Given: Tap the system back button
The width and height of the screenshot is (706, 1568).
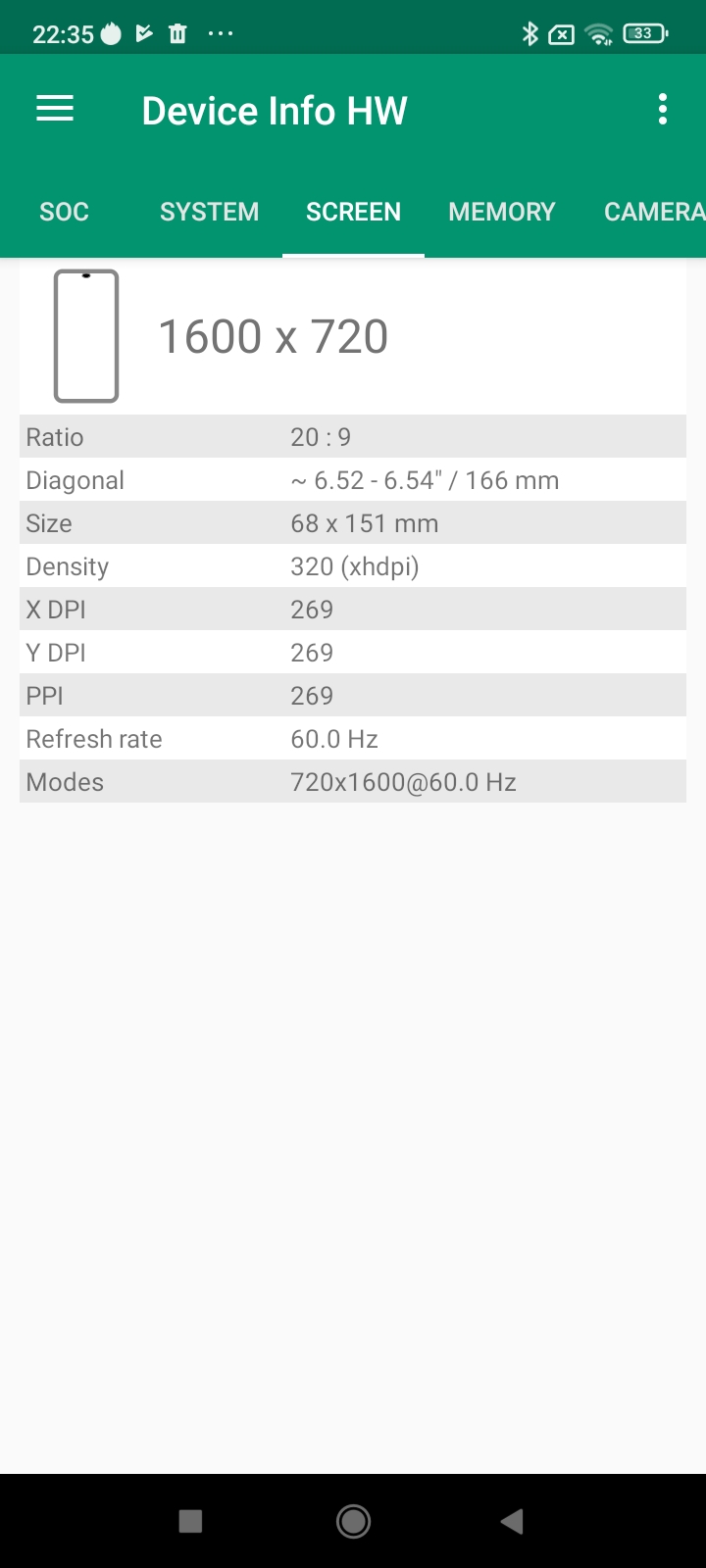Looking at the screenshot, I should point(512,1521).
